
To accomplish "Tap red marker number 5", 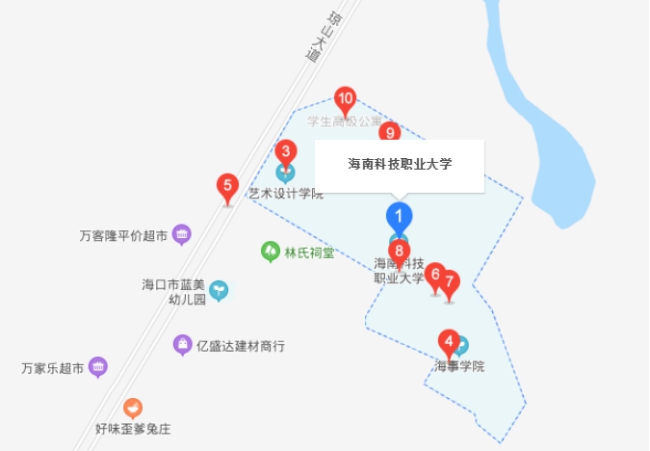I will tap(228, 185).
